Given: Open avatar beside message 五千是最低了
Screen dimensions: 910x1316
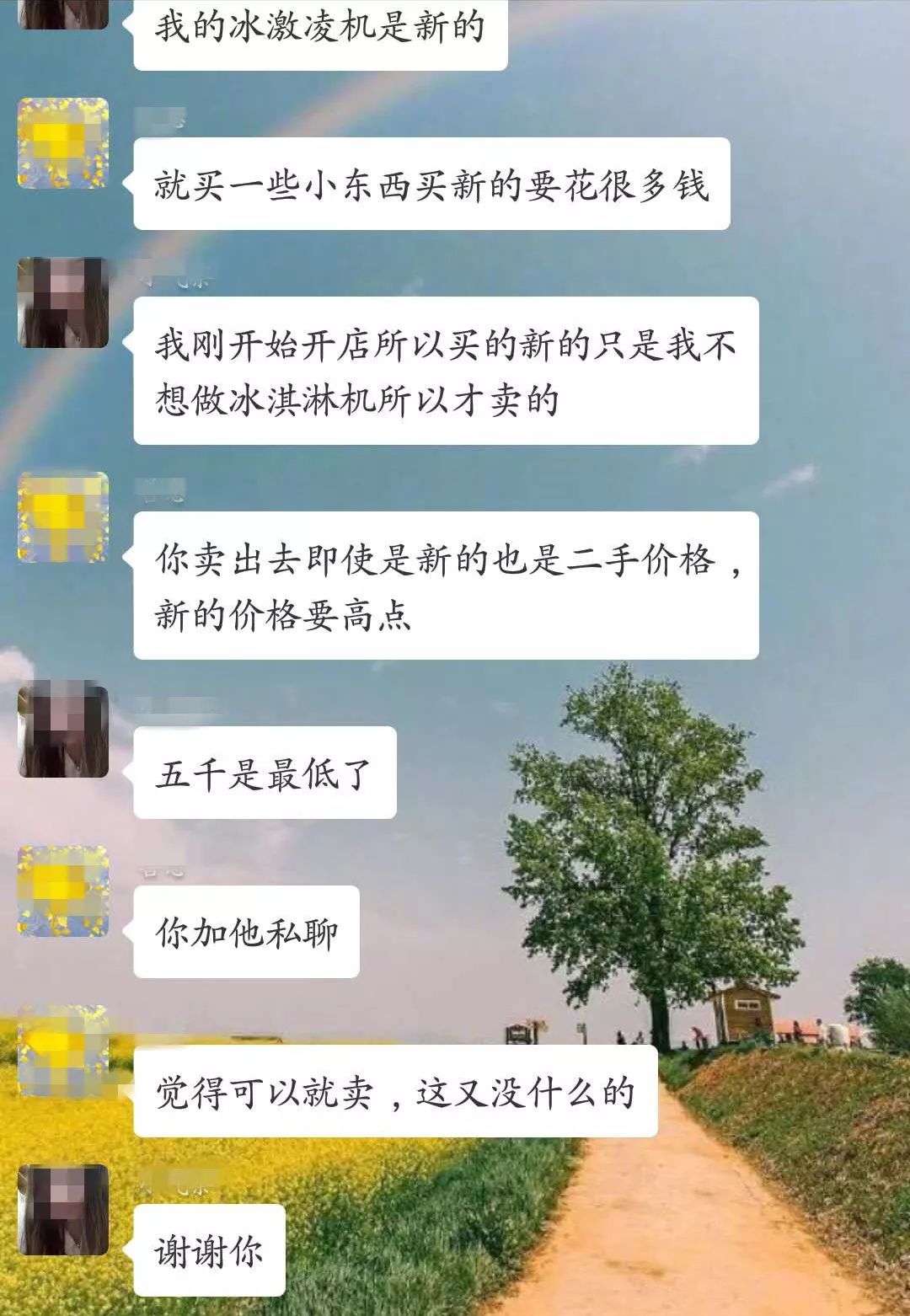Looking at the screenshot, I should (x=63, y=730).
